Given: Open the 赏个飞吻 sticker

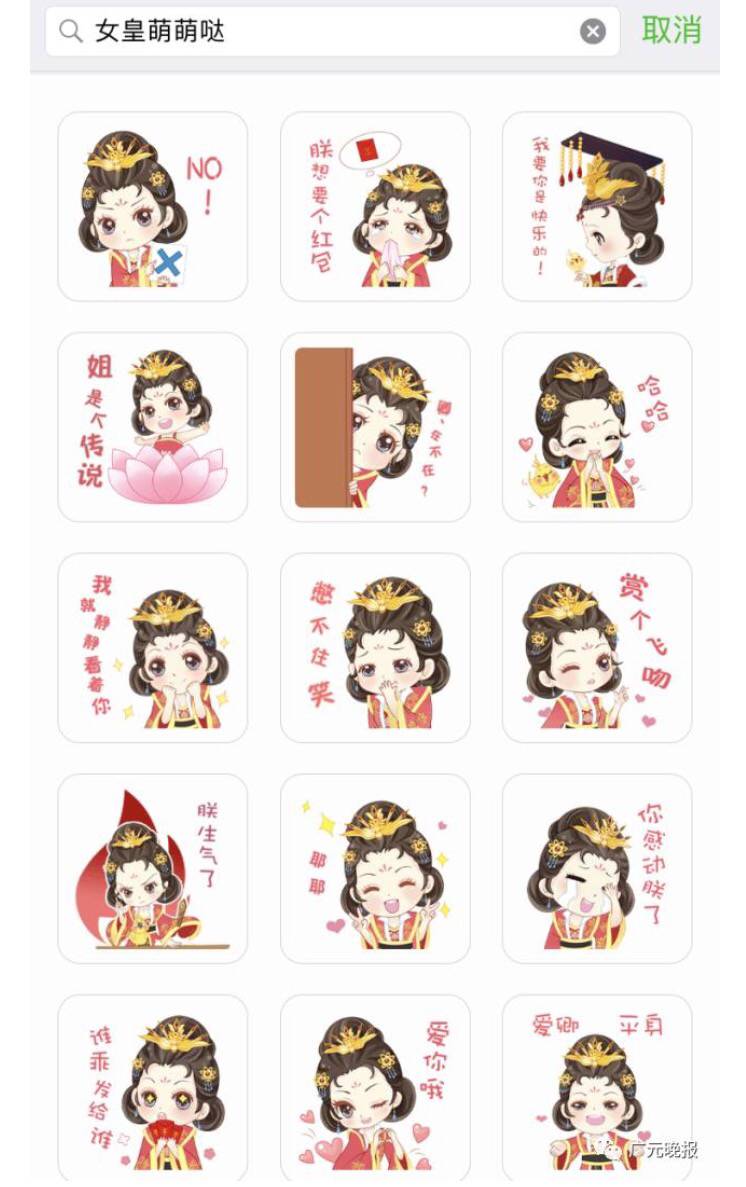Looking at the screenshot, I should (597, 648).
